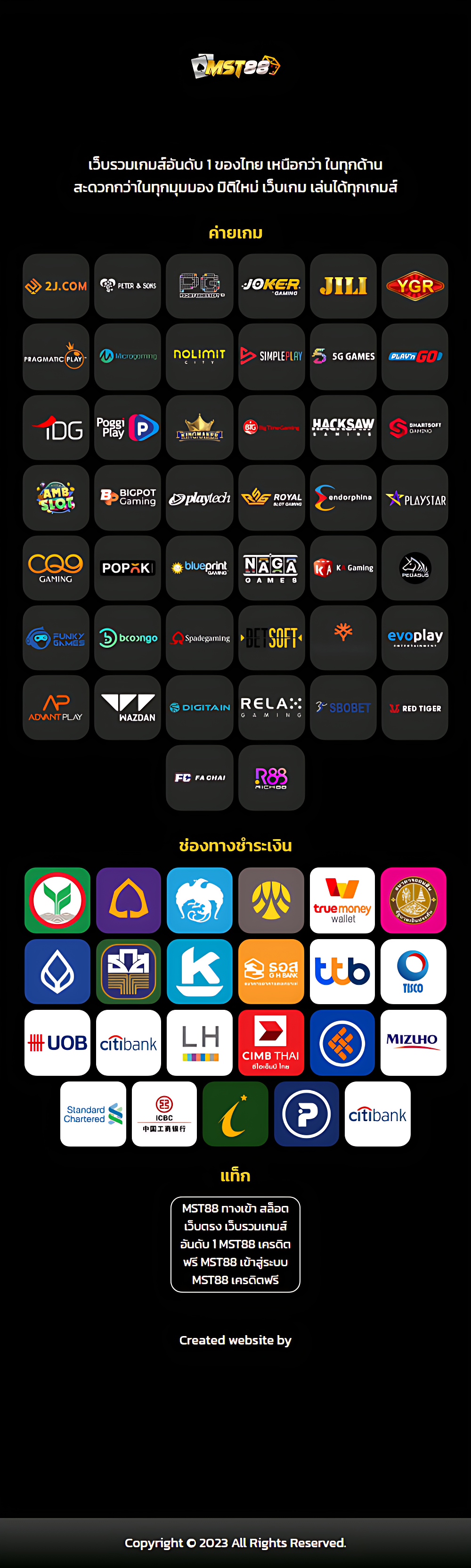Select the Red Tiger provider tile

coord(414,707)
